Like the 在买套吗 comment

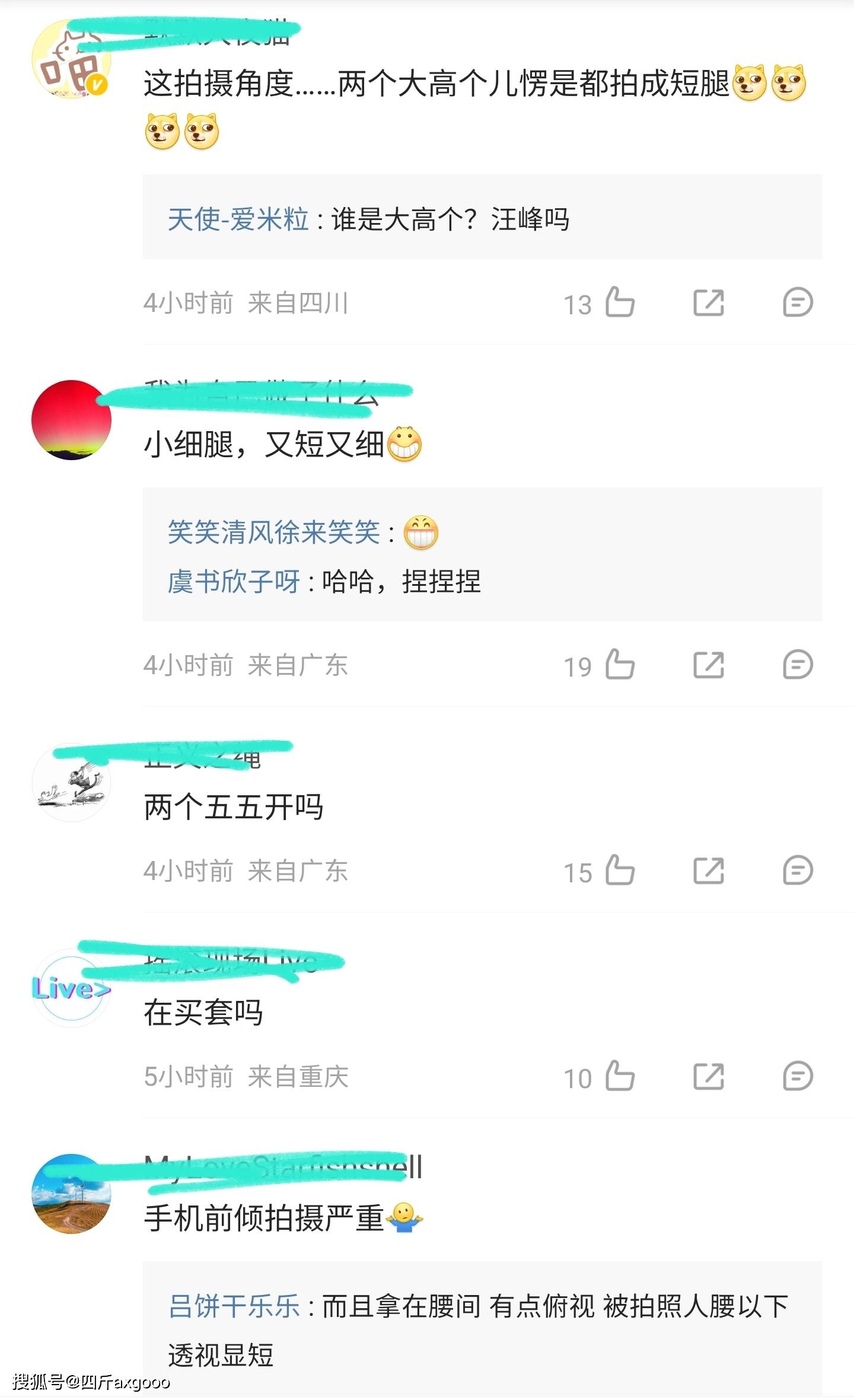click(x=620, y=1076)
